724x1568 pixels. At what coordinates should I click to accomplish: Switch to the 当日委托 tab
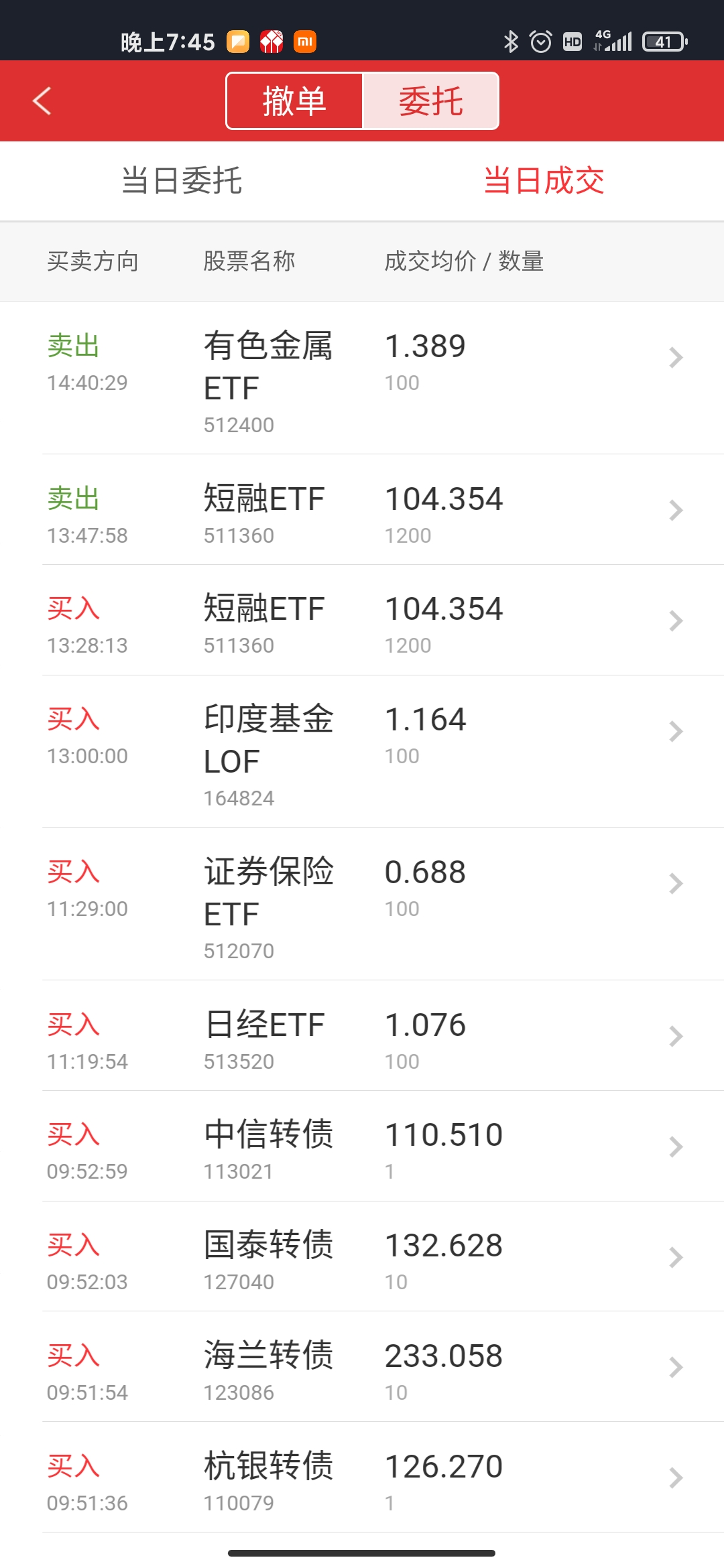tap(182, 181)
